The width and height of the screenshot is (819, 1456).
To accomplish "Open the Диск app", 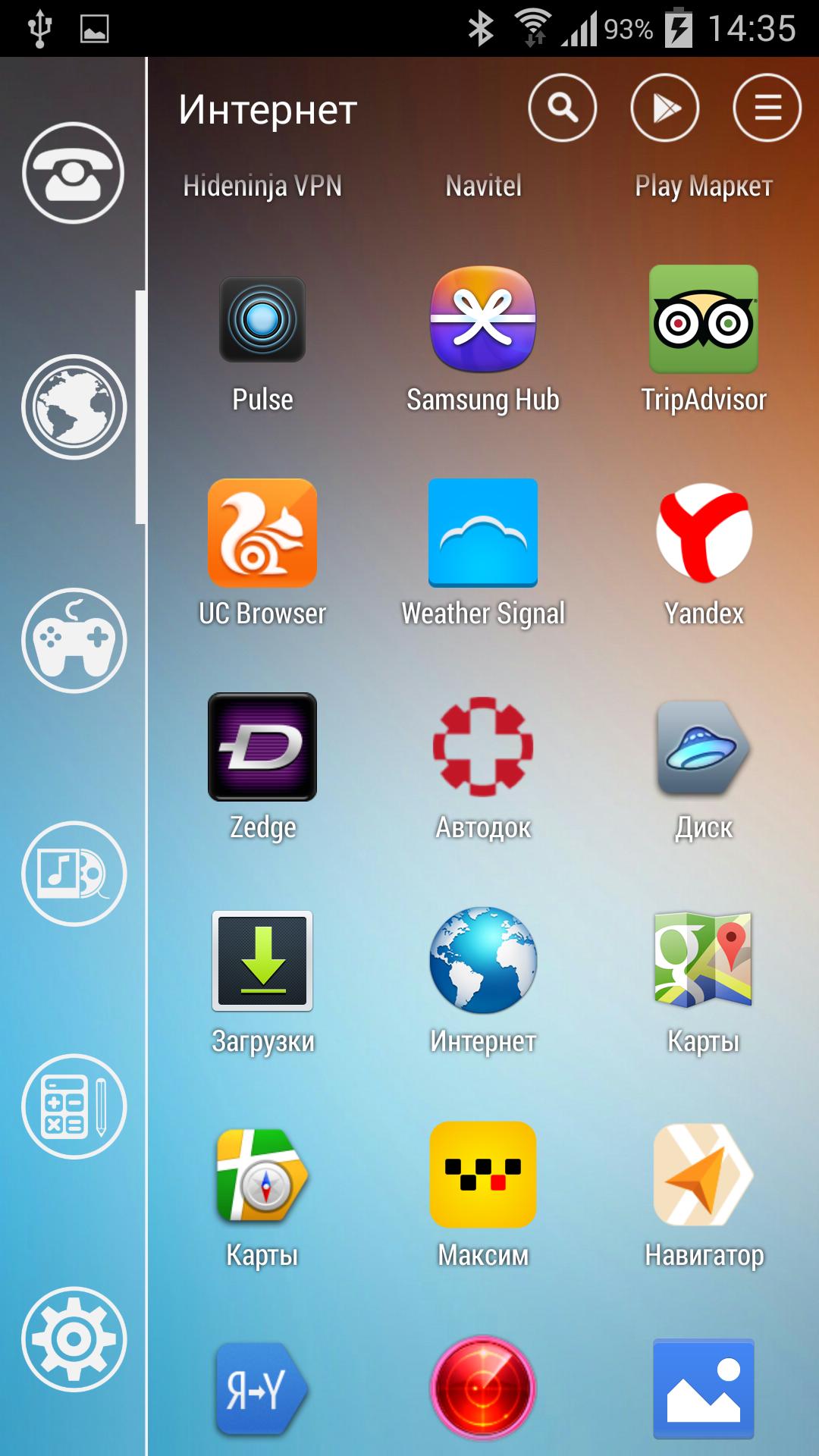I will [704, 747].
